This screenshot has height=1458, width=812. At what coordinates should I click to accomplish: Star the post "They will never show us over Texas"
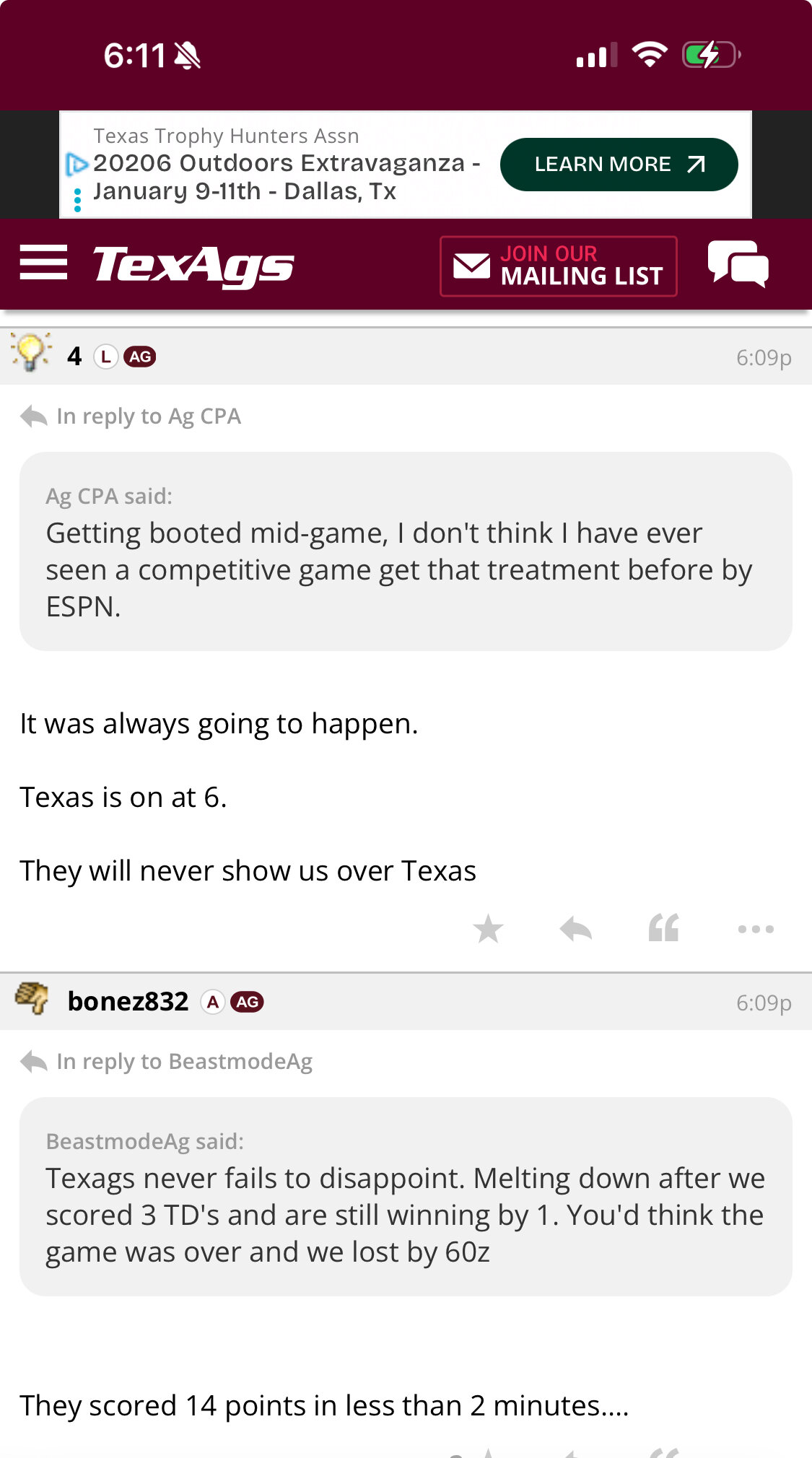tap(488, 929)
